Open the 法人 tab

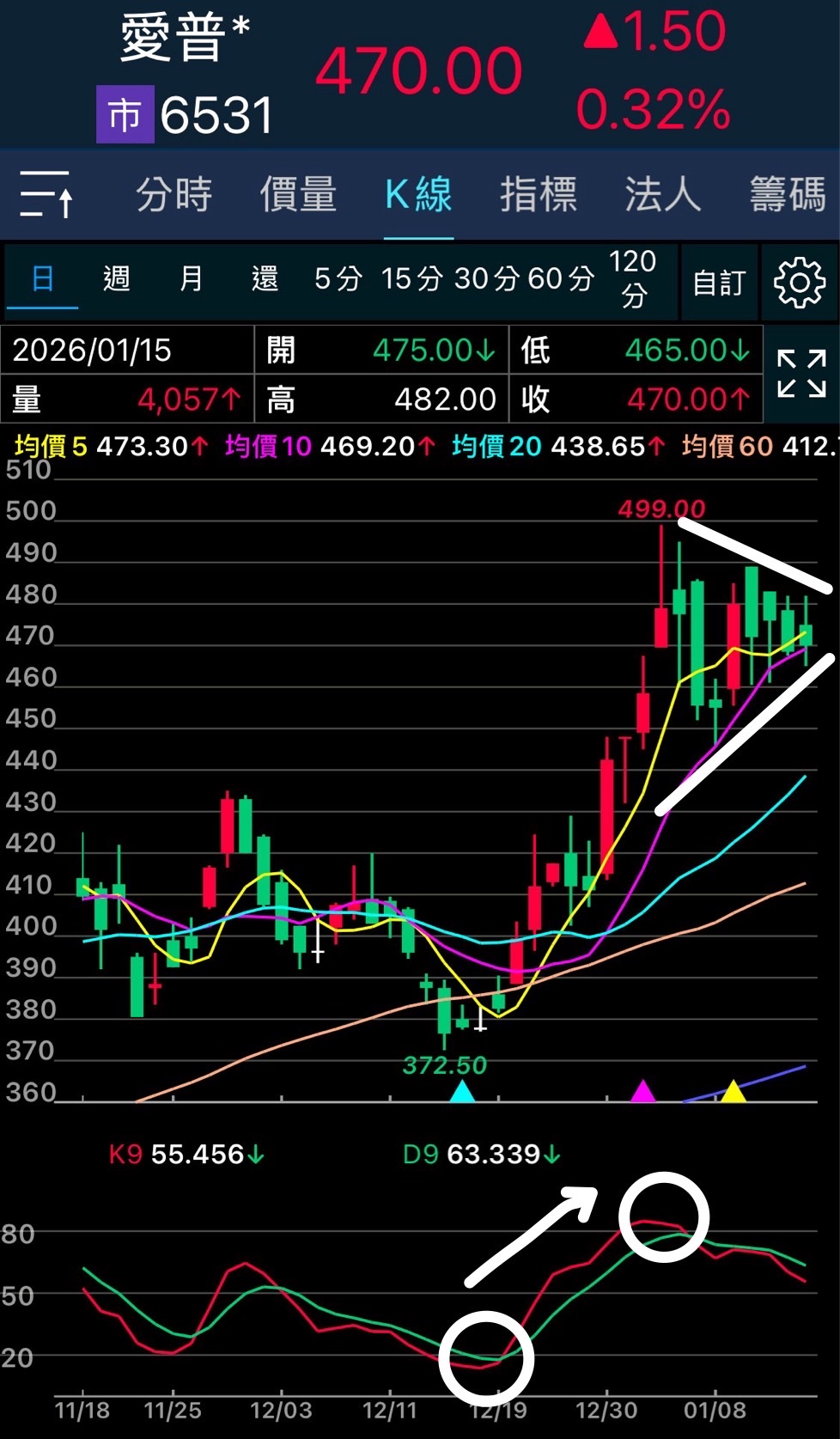(662, 193)
